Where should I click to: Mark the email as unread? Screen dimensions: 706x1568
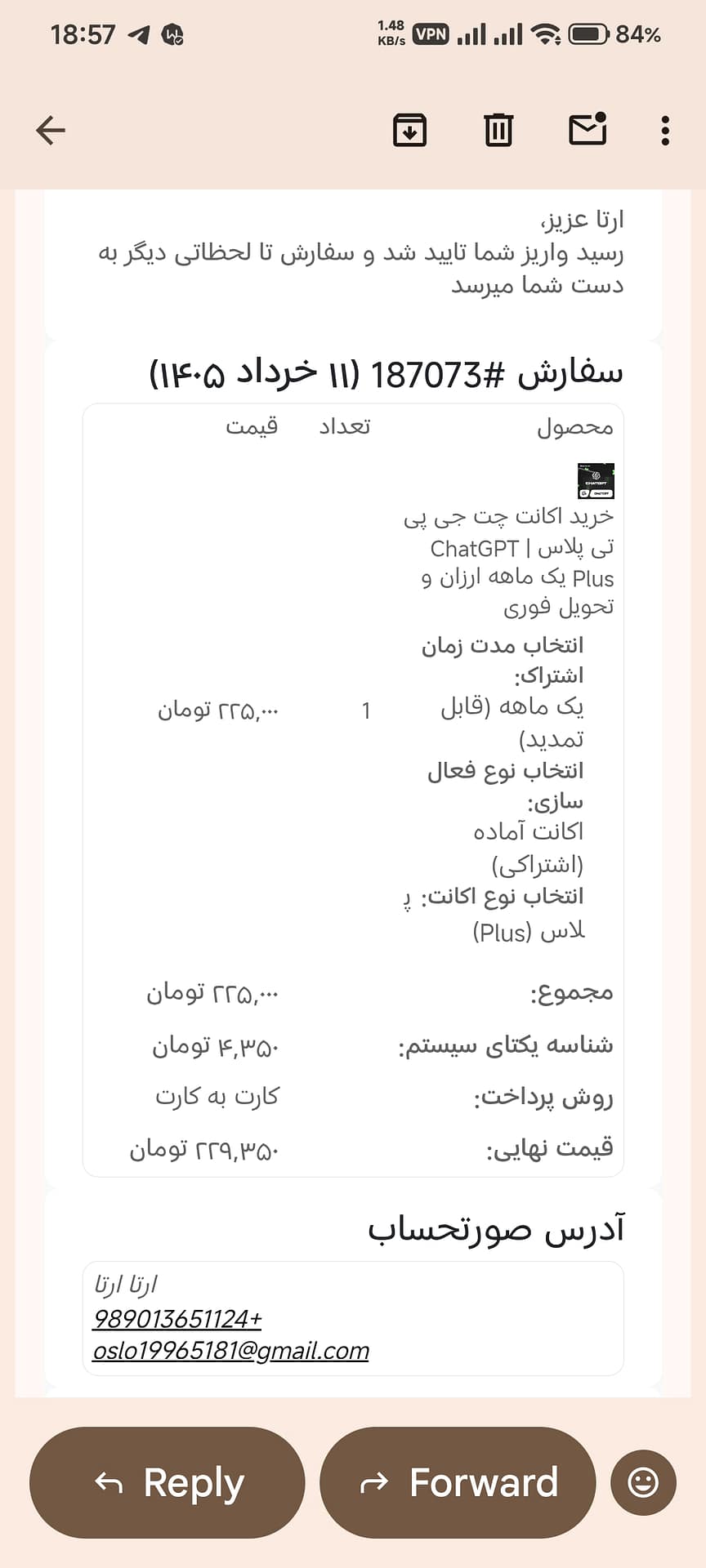click(x=588, y=129)
